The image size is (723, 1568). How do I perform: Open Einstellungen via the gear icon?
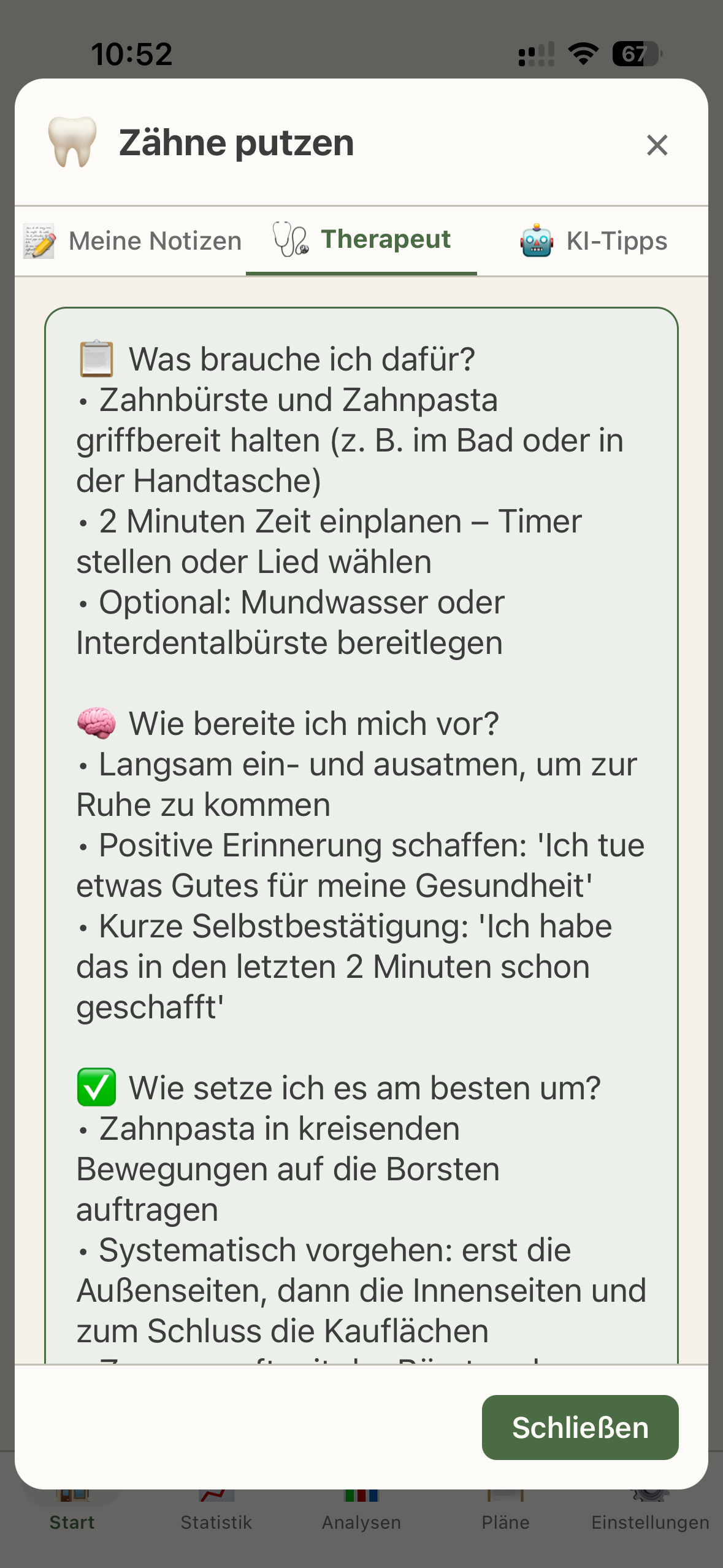click(649, 1497)
